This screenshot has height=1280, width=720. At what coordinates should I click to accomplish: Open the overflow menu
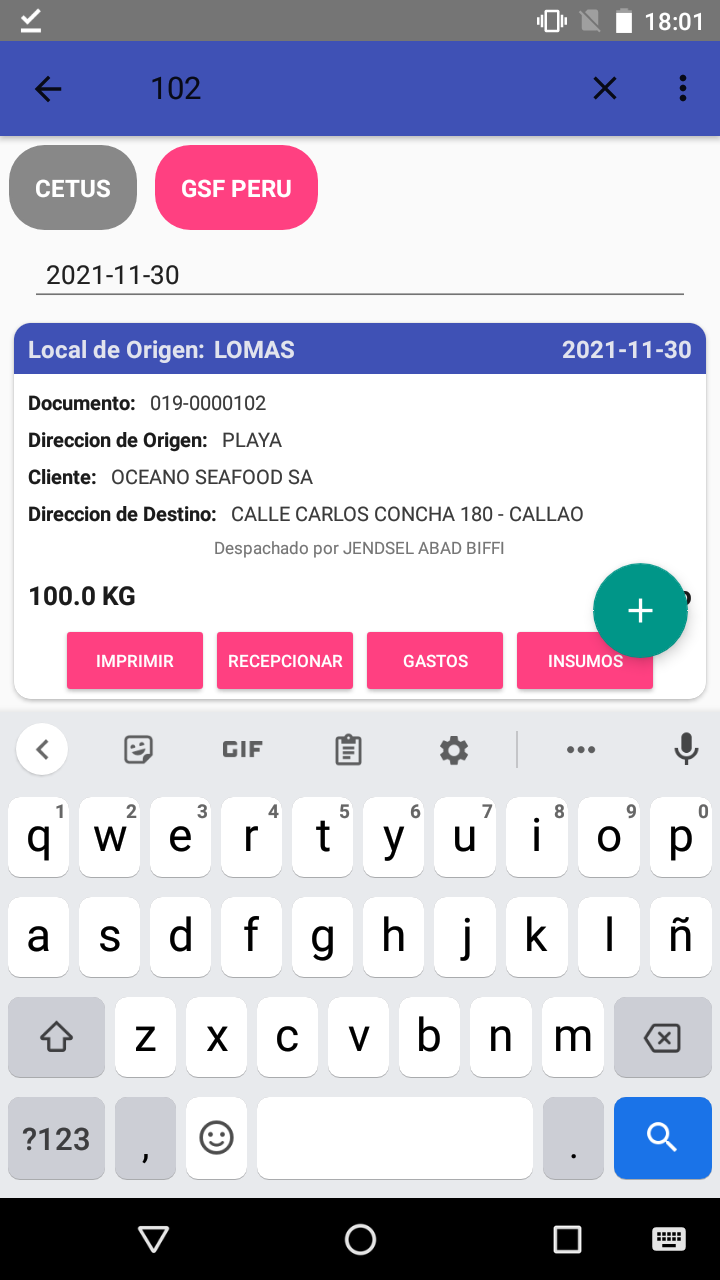click(x=683, y=89)
